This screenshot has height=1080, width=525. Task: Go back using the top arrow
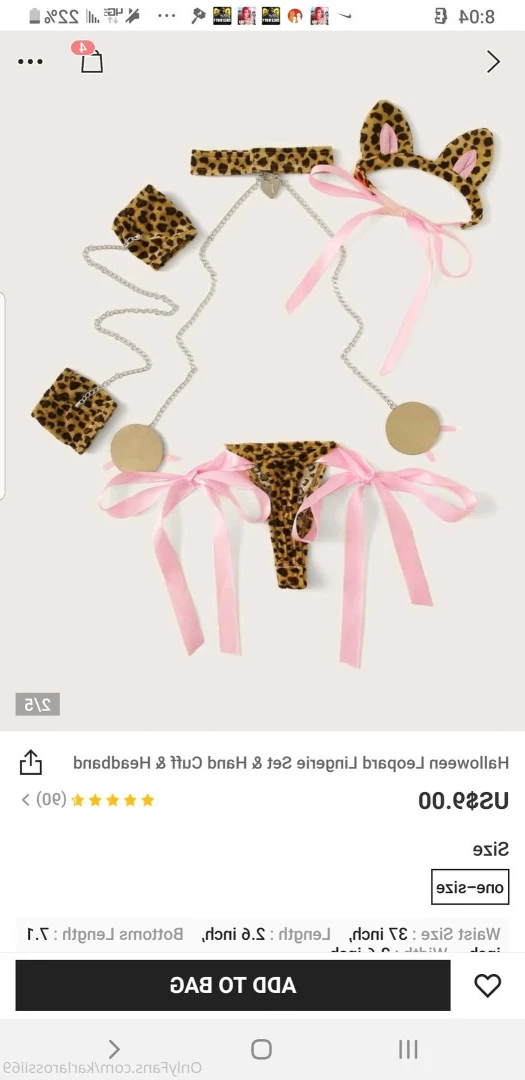point(493,62)
